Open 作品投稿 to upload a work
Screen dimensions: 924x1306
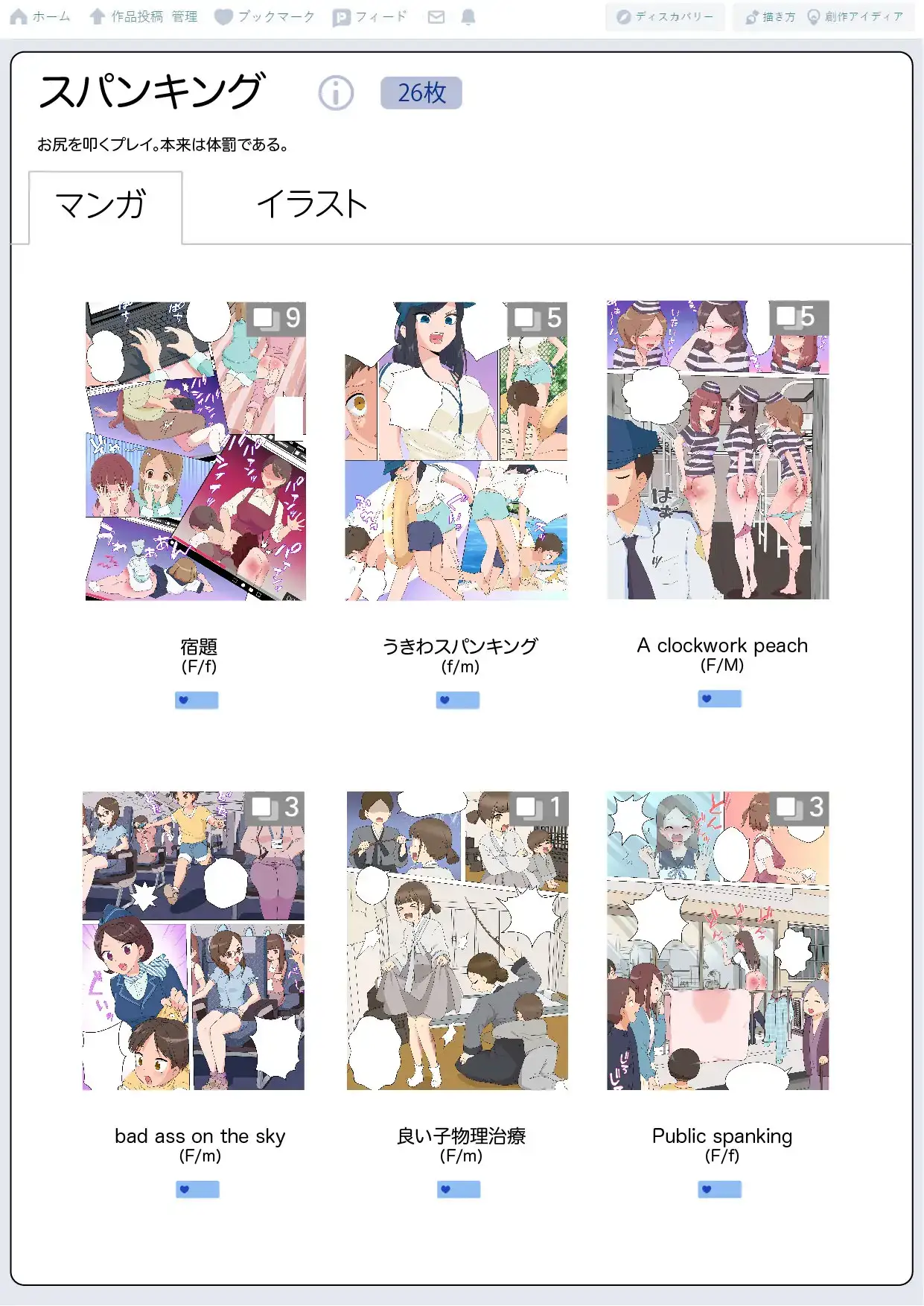click(127, 16)
